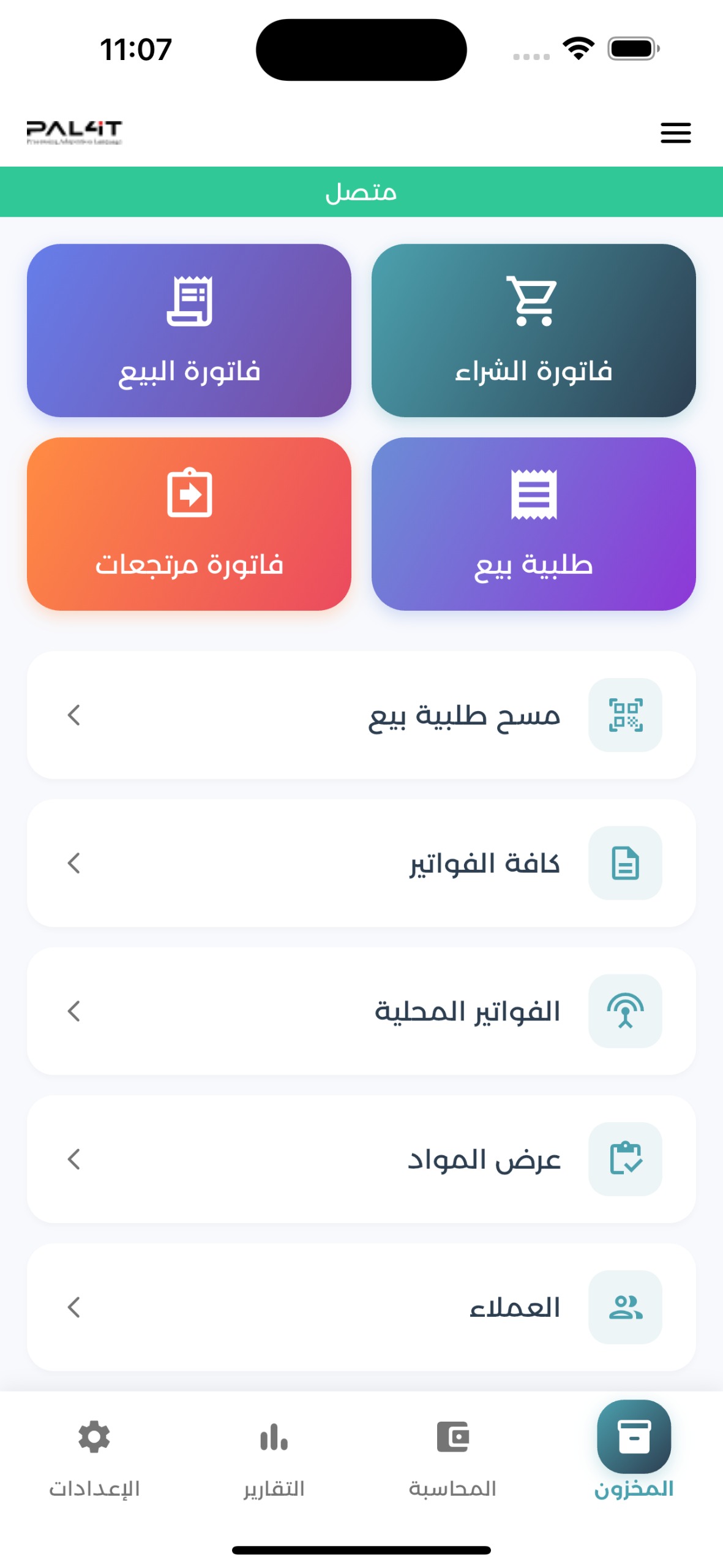Go to عرض المواد items list
This screenshot has width=723, height=1568.
tap(361, 1159)
